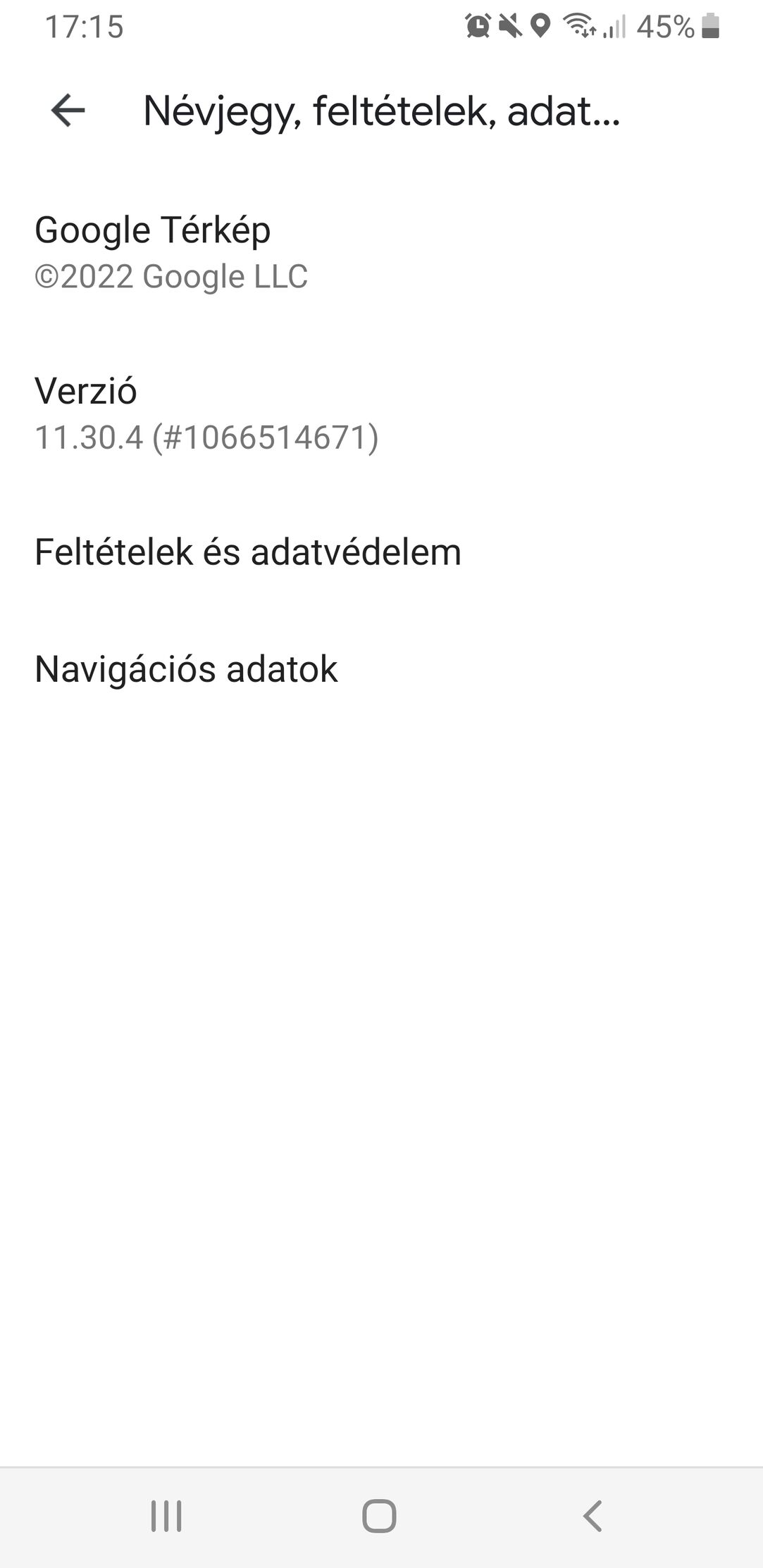Go back using the app bar arrow
The width and height of the screenshot is (763, 1568).
[x=68, y=111]
